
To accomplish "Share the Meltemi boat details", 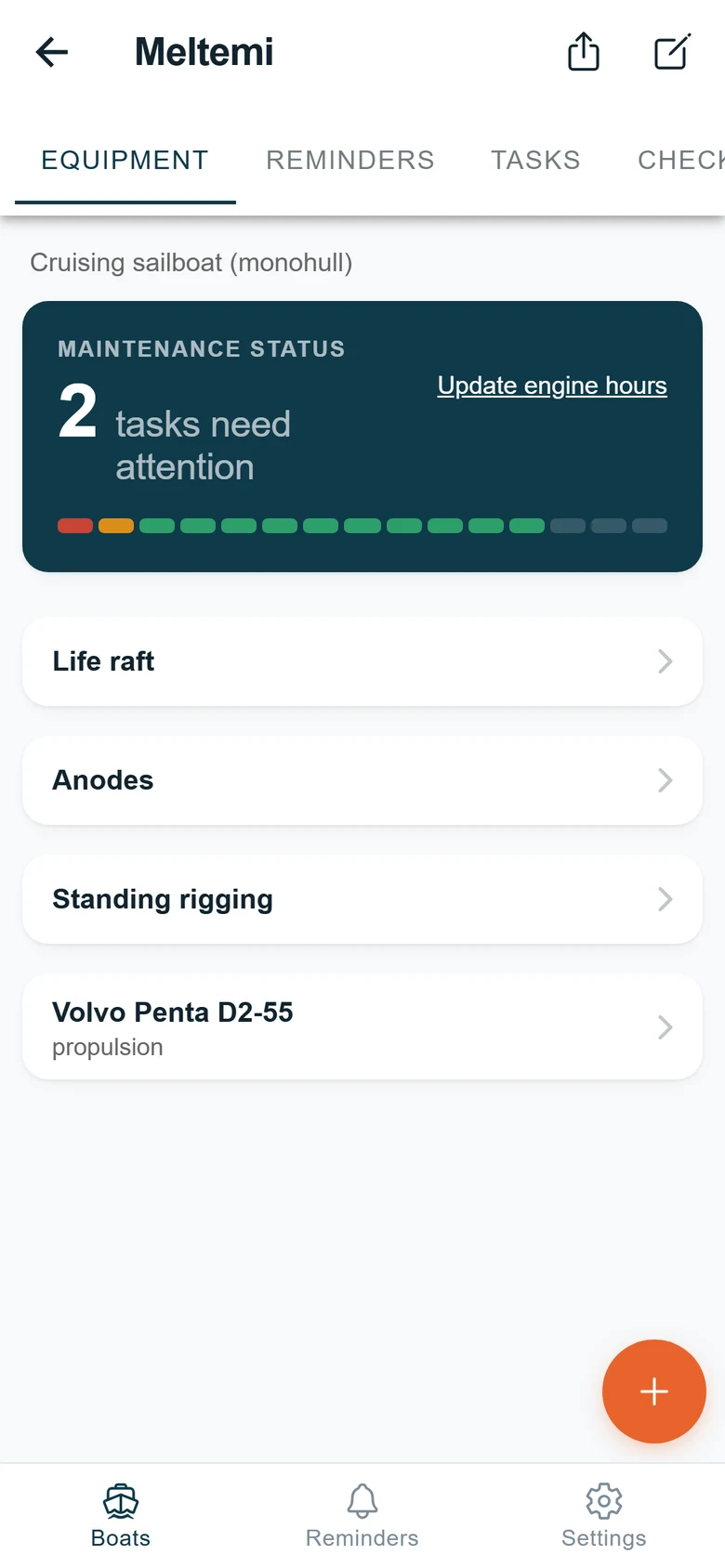I will (584, 52).
